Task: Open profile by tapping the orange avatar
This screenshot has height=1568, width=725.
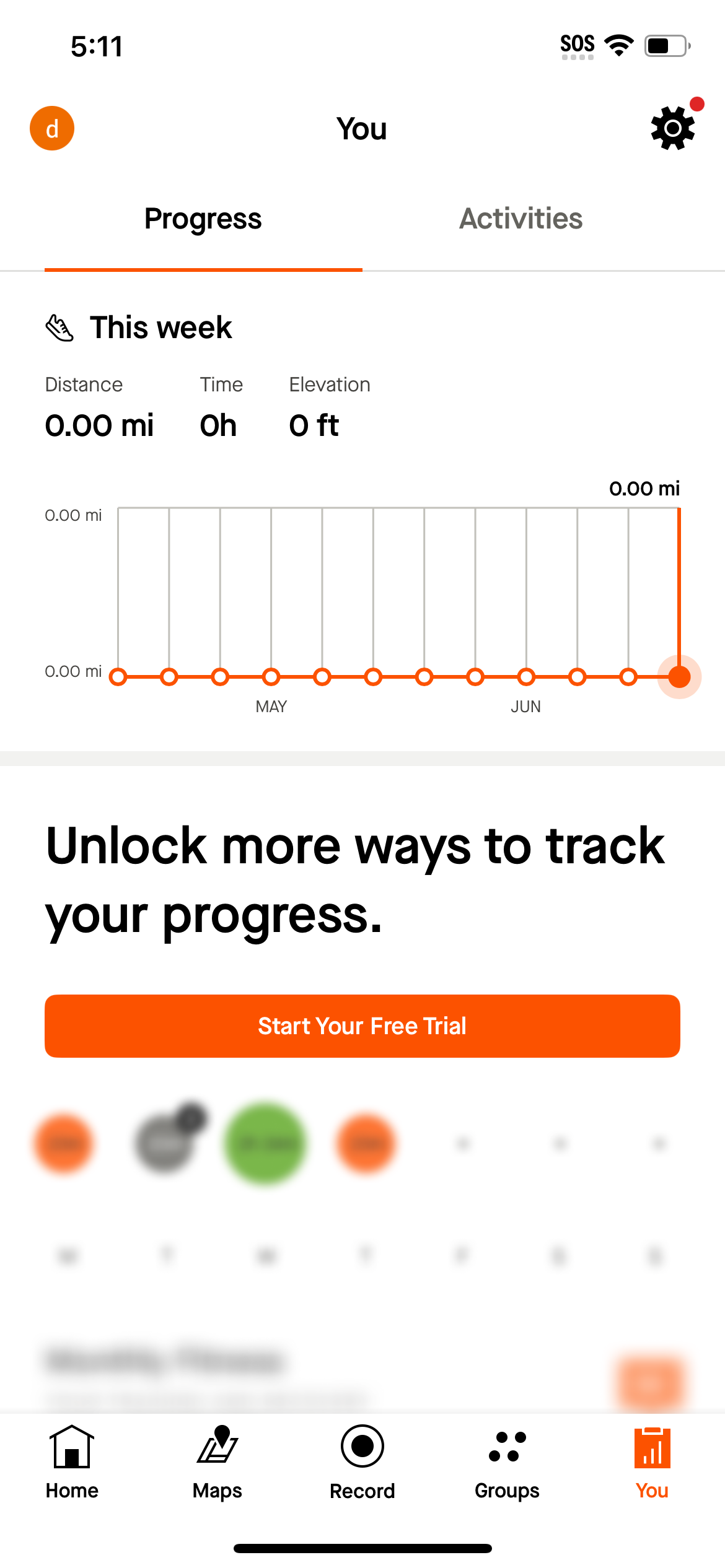Action: 52,128
